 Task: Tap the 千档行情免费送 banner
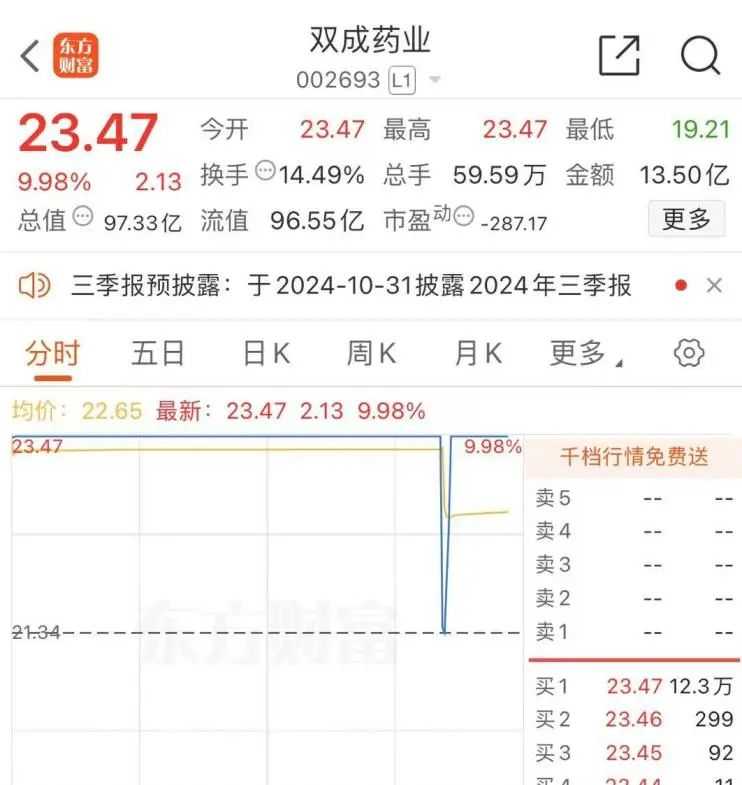[x=633, y=457]
